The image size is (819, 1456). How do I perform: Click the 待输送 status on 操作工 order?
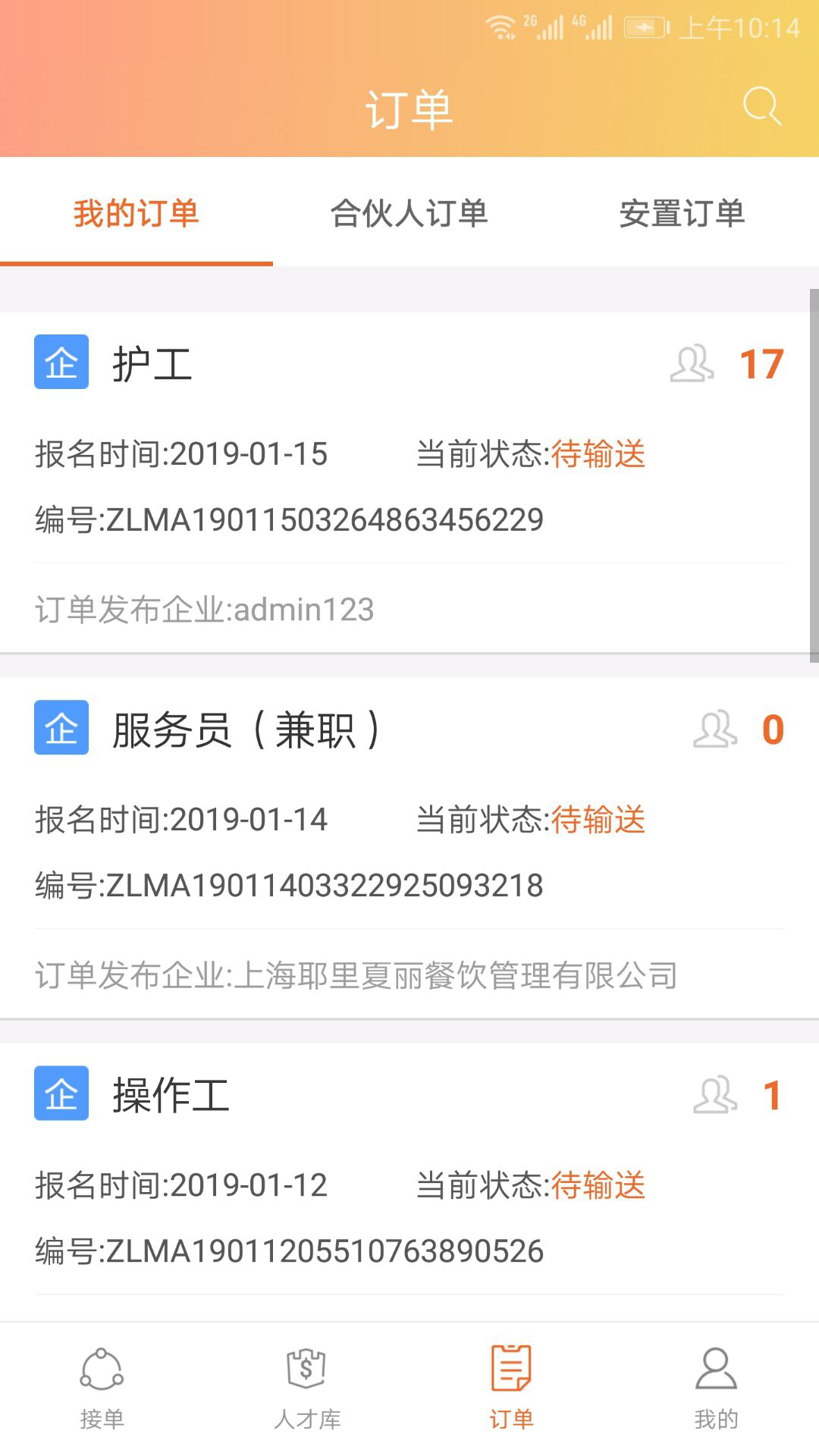click(598, 1186)
